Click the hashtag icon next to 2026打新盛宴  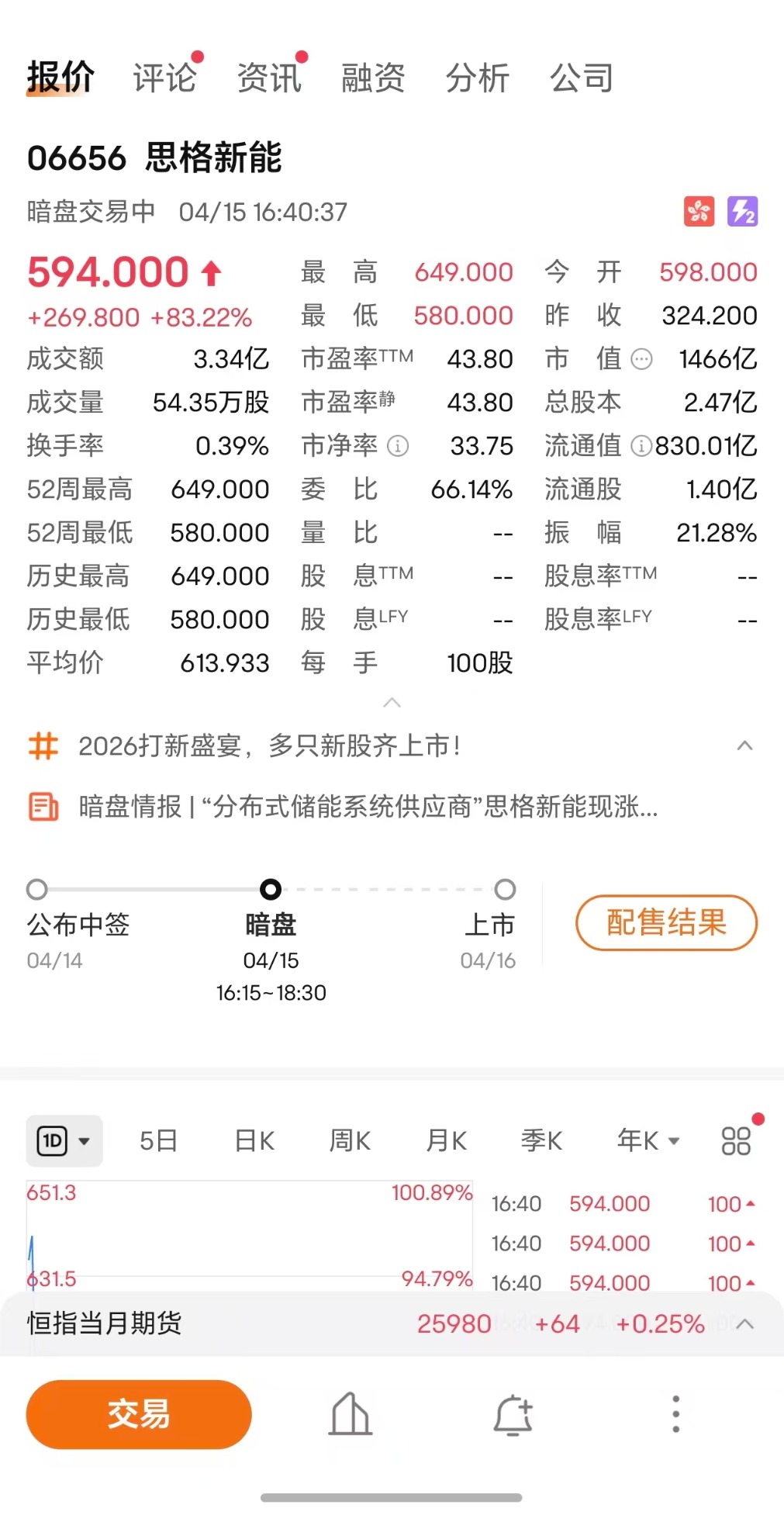click(43, 745)
